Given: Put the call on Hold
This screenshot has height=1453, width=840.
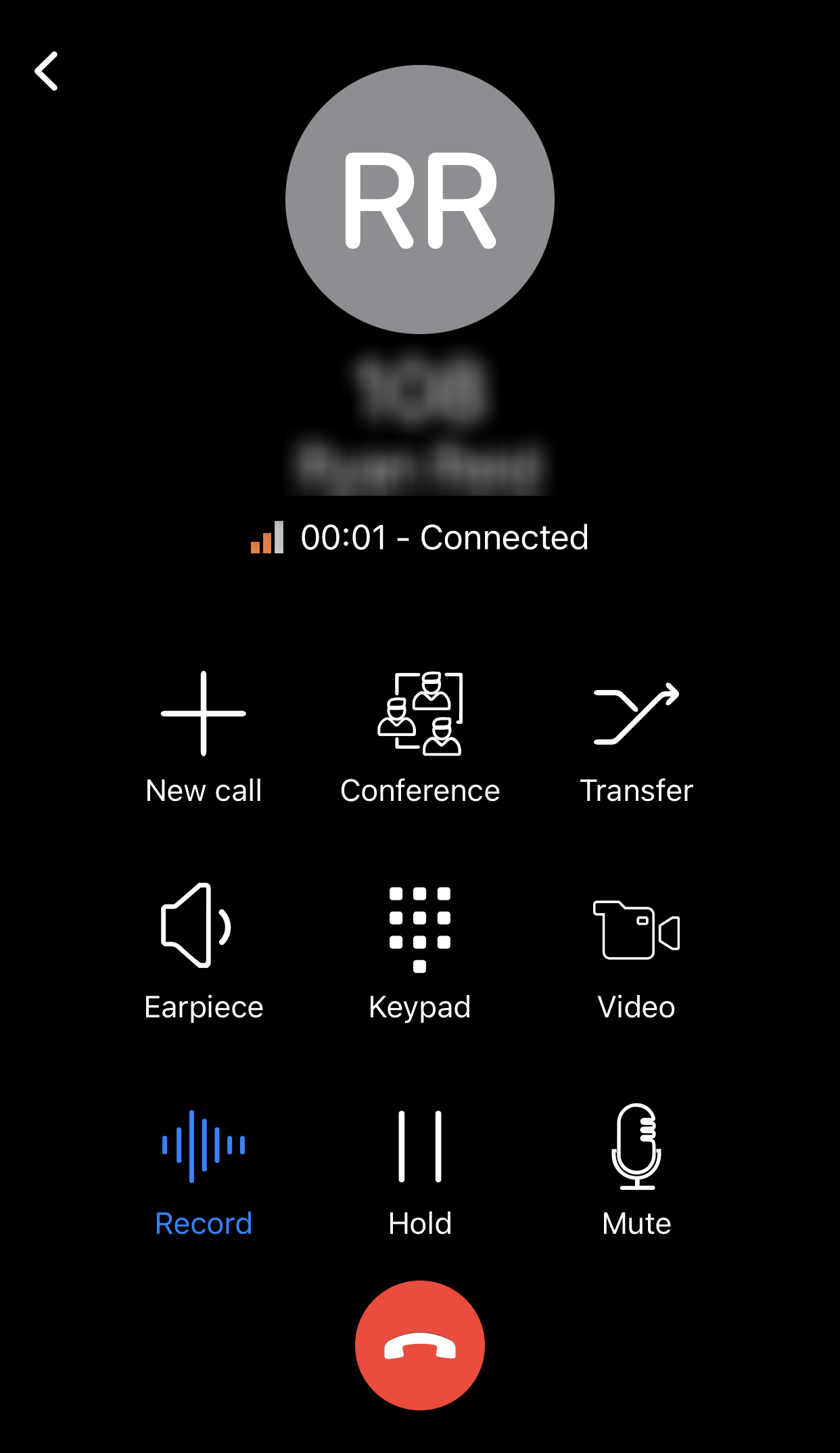Looking at the screenshot, I should [420, 1150].
